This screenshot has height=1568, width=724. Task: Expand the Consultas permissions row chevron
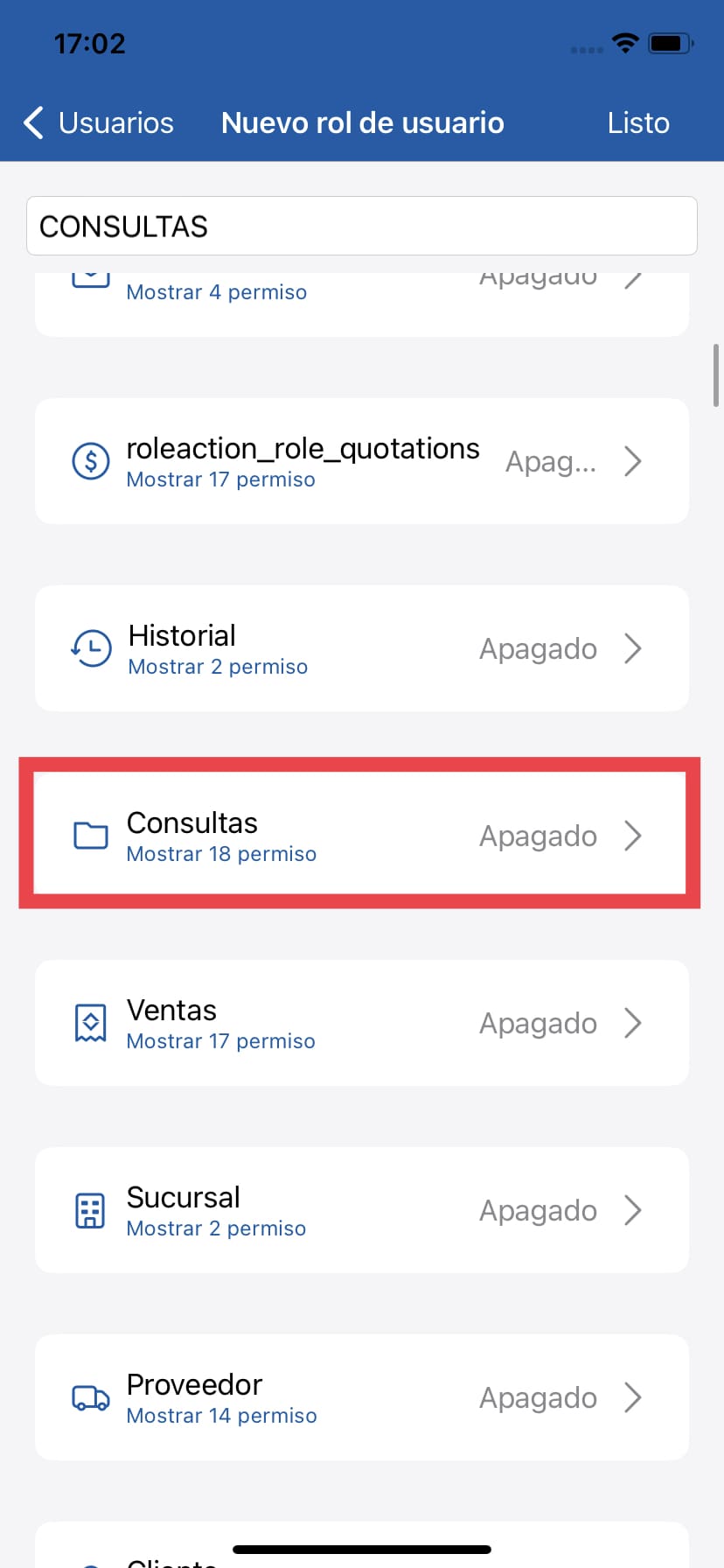633,836
